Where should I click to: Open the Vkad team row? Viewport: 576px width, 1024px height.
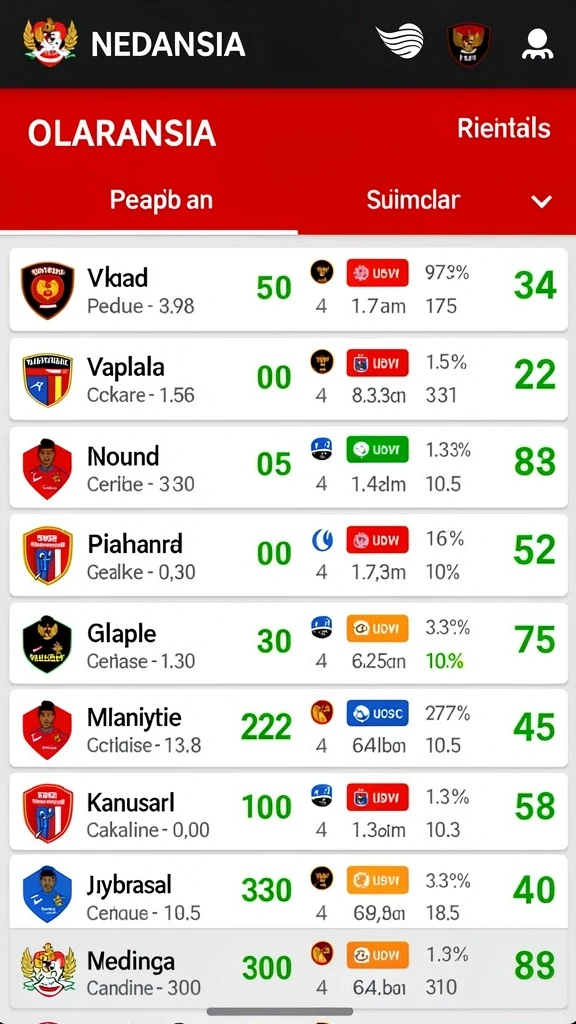288,290
